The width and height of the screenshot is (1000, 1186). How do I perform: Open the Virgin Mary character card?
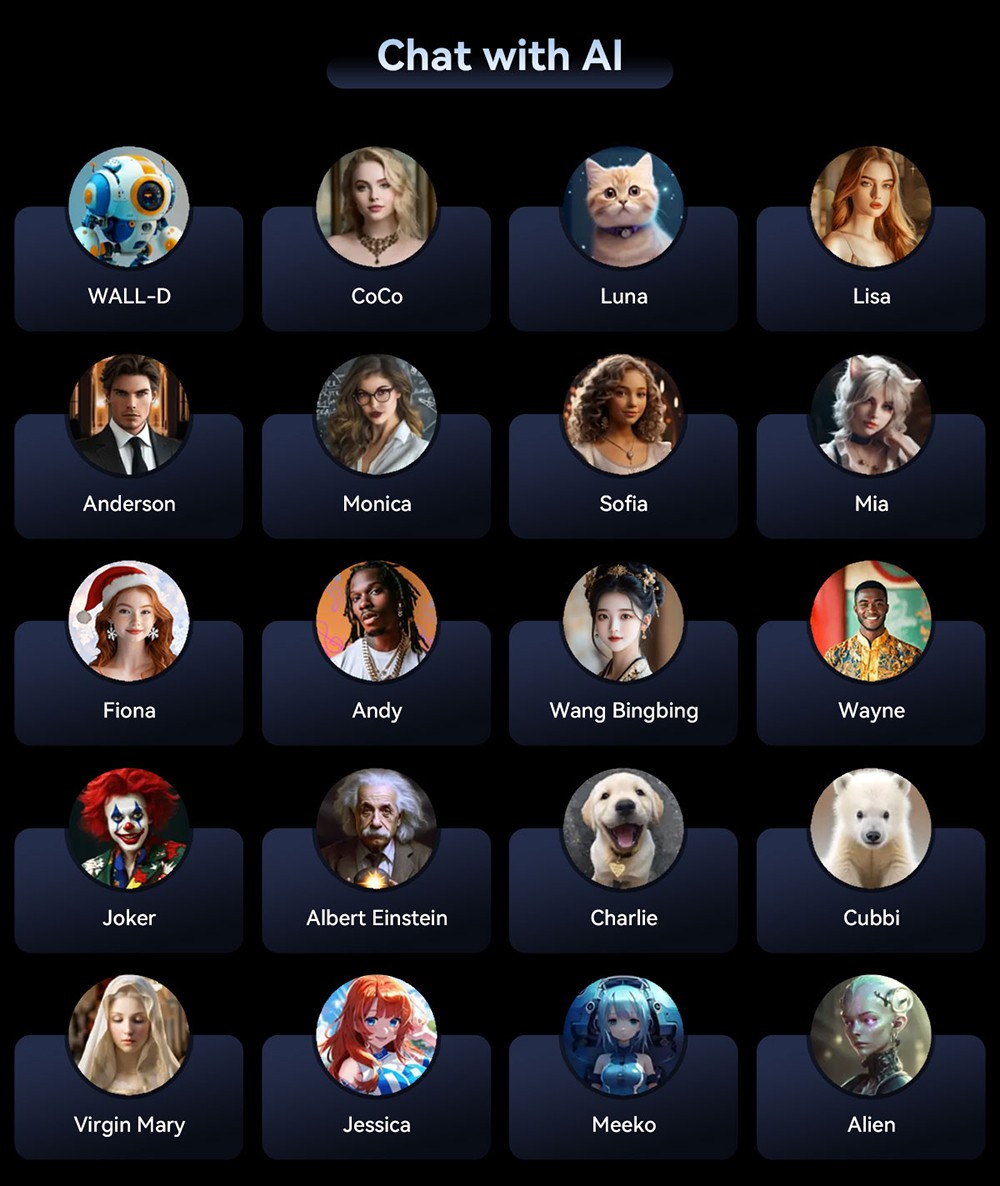(129, 1096)
